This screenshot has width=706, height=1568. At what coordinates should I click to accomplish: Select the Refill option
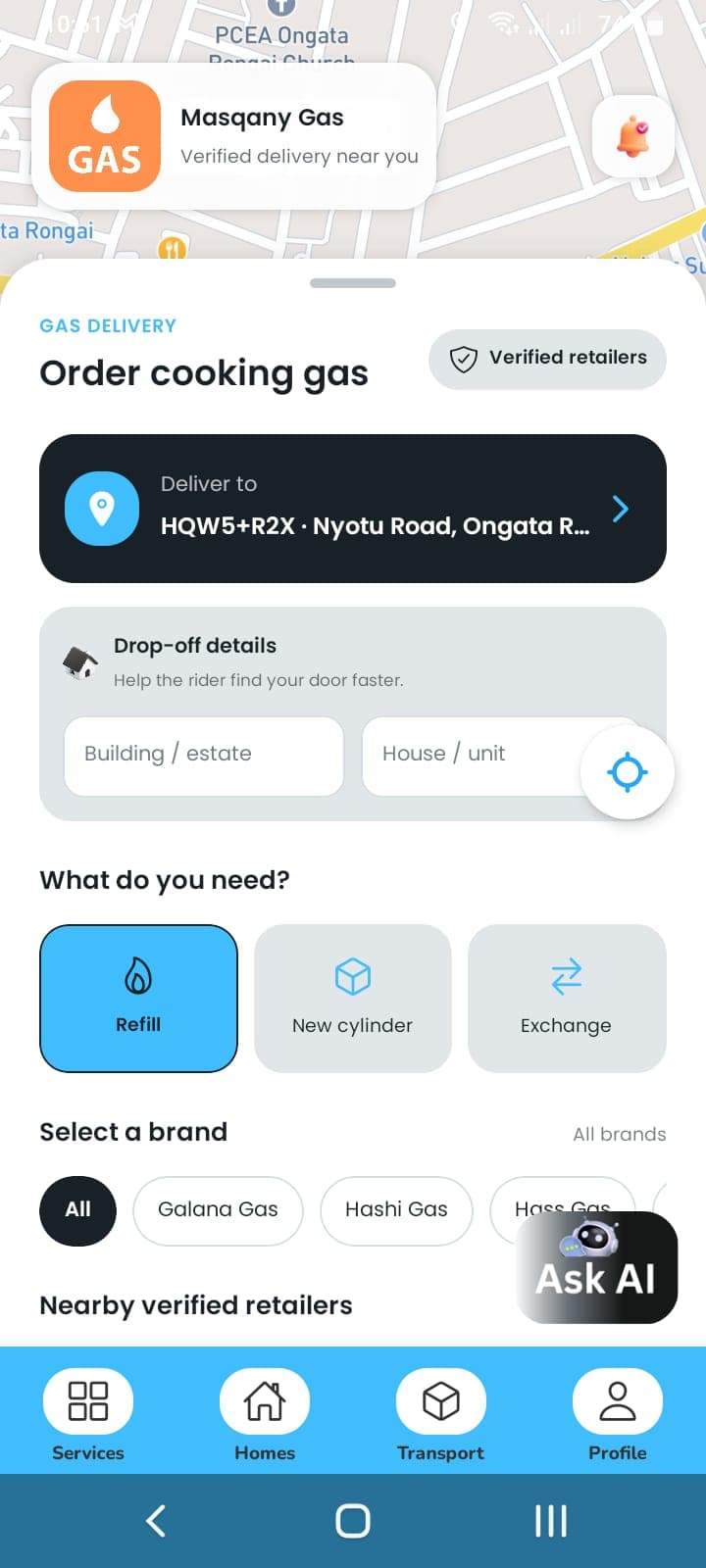[x=138, y=999]
